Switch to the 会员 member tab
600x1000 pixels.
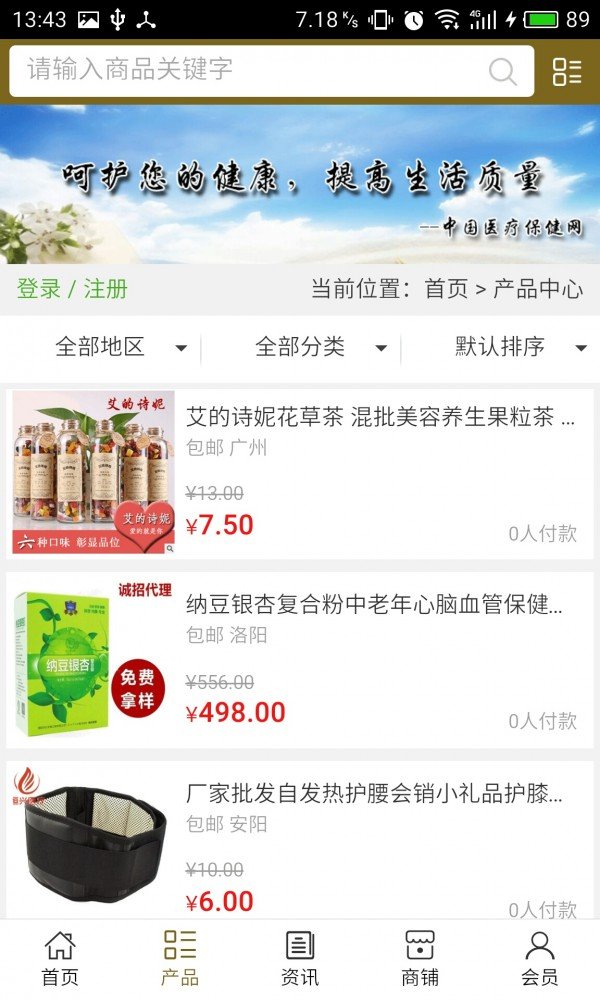pyautogui.click(x=540, y=958)
